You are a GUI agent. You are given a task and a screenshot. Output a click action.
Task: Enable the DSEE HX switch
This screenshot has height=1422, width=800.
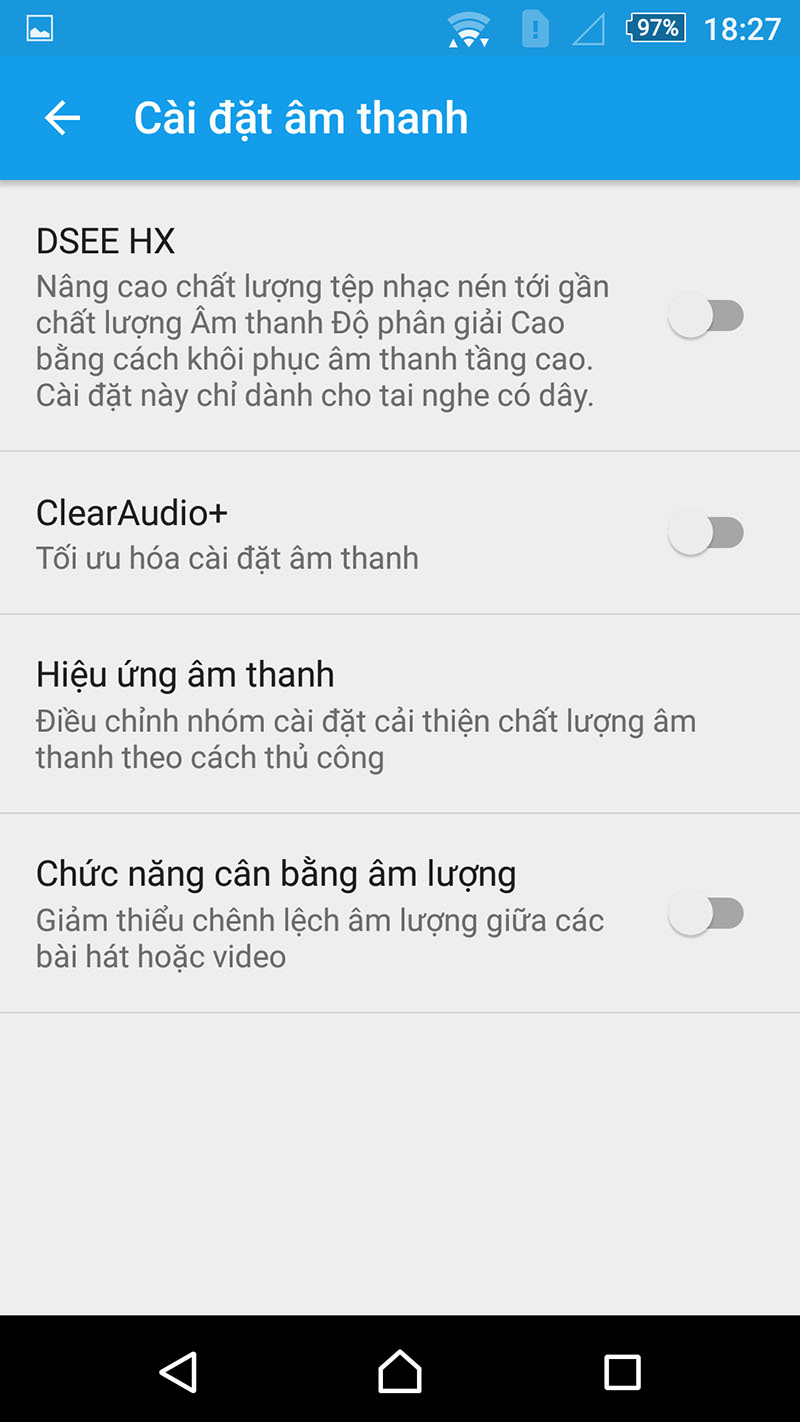pos(706,318)
